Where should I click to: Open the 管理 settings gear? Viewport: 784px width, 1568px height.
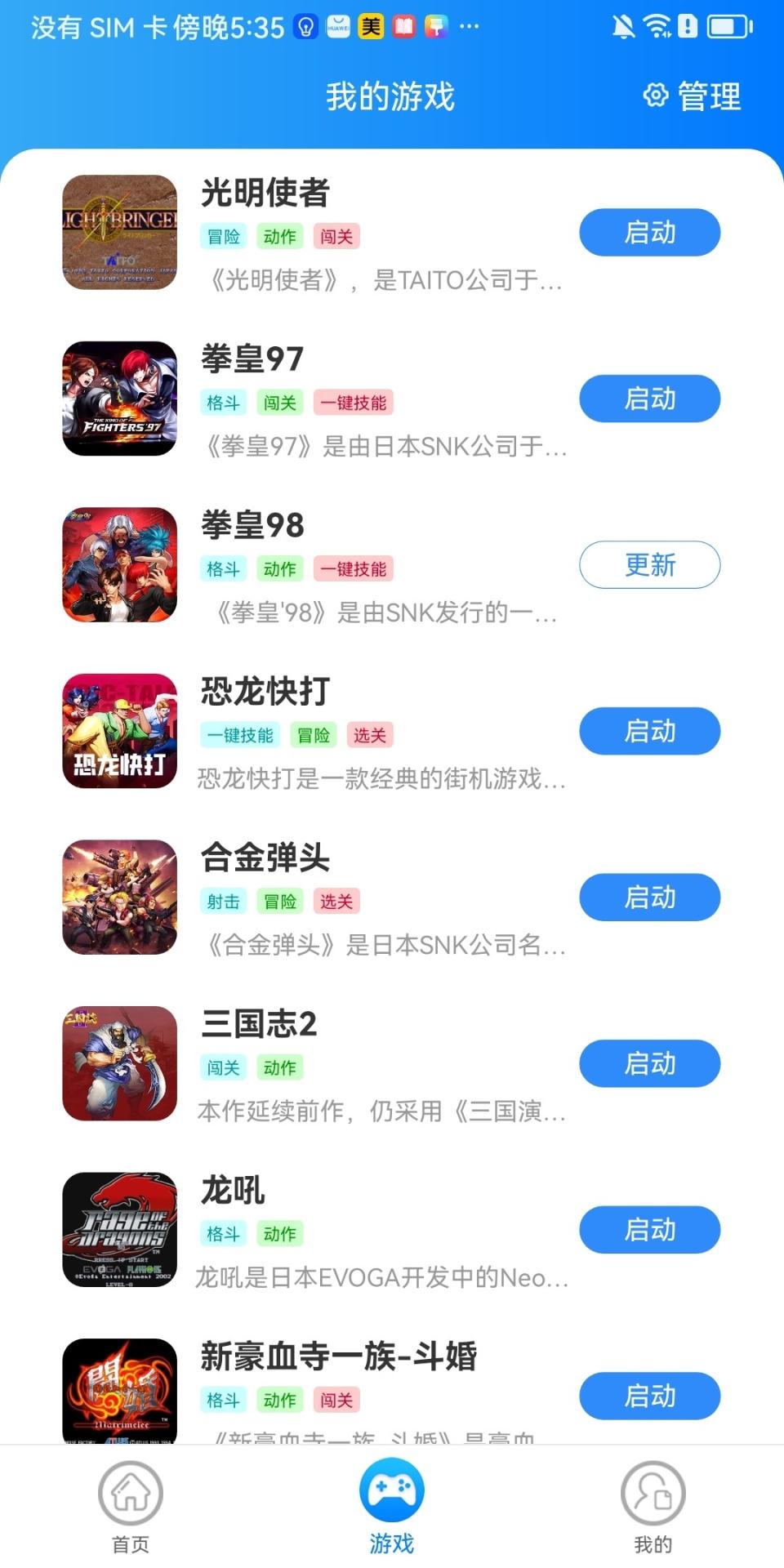point(691,96)
